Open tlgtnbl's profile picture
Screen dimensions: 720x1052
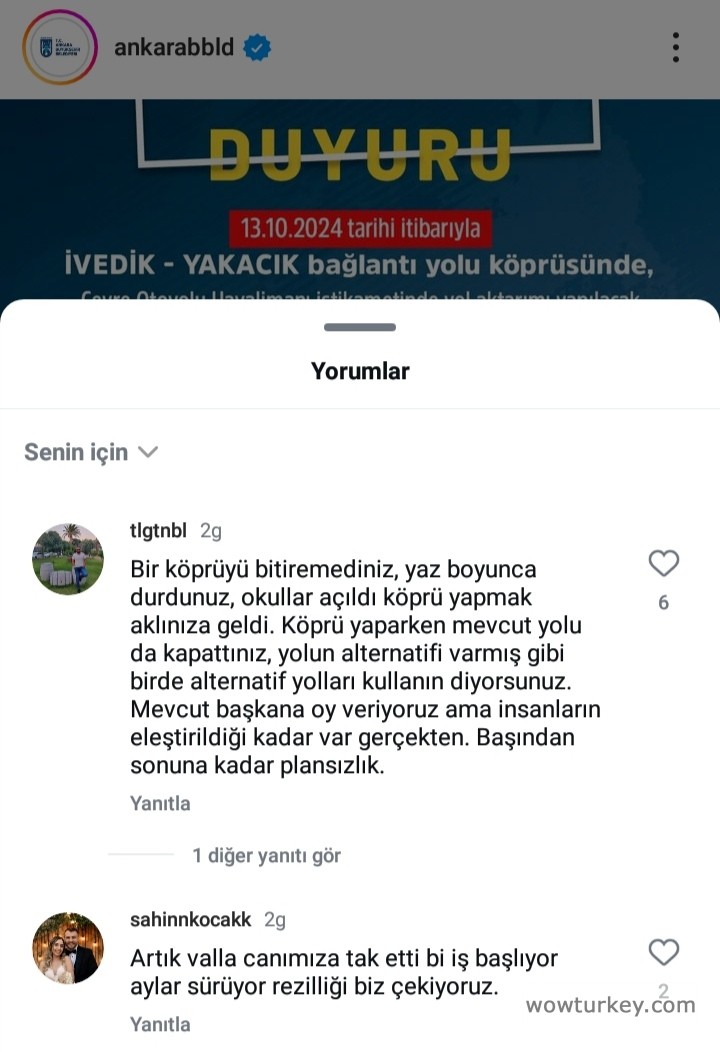(x=68, y=559)
